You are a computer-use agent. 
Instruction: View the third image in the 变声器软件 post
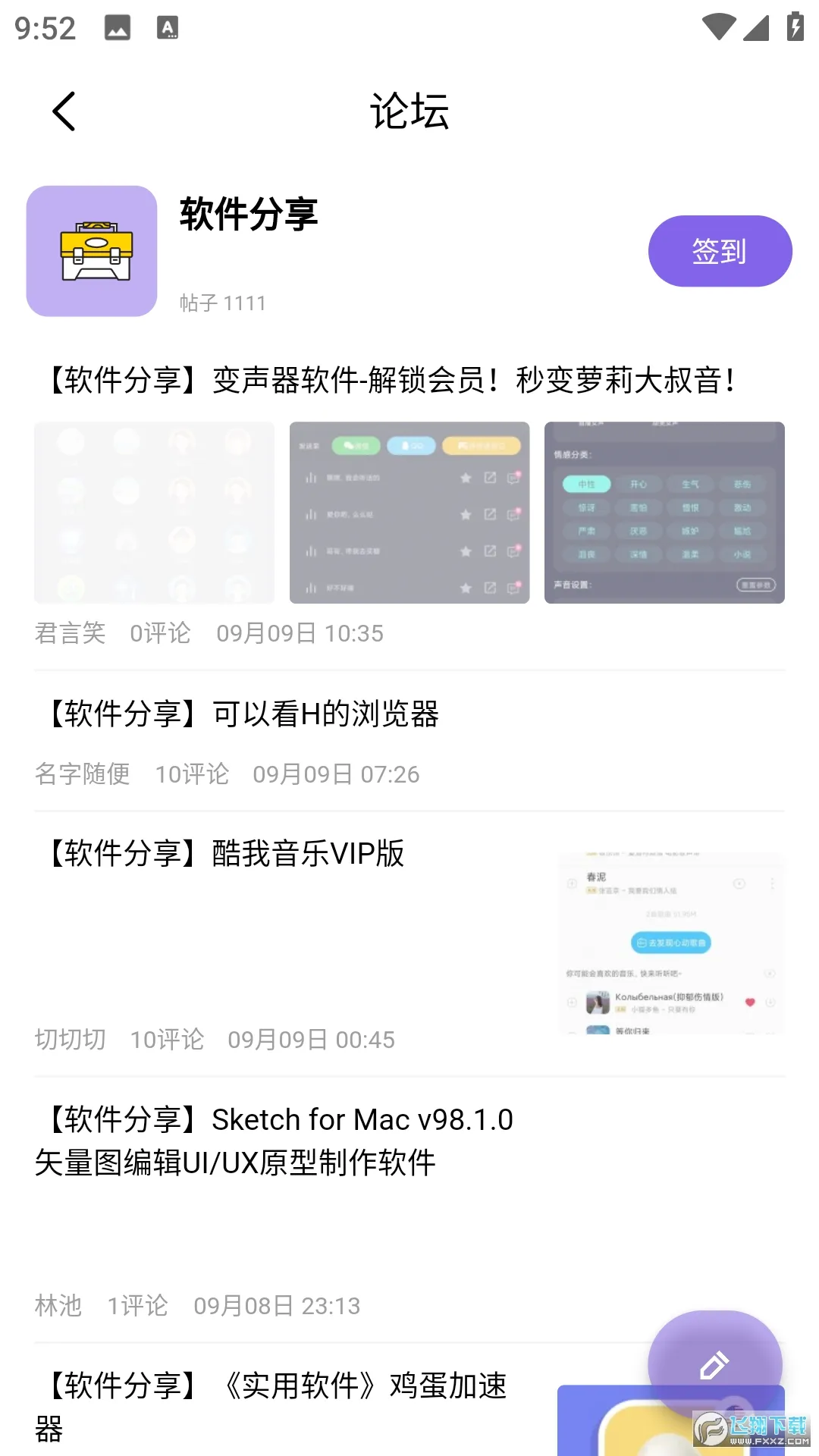(664, 513)
